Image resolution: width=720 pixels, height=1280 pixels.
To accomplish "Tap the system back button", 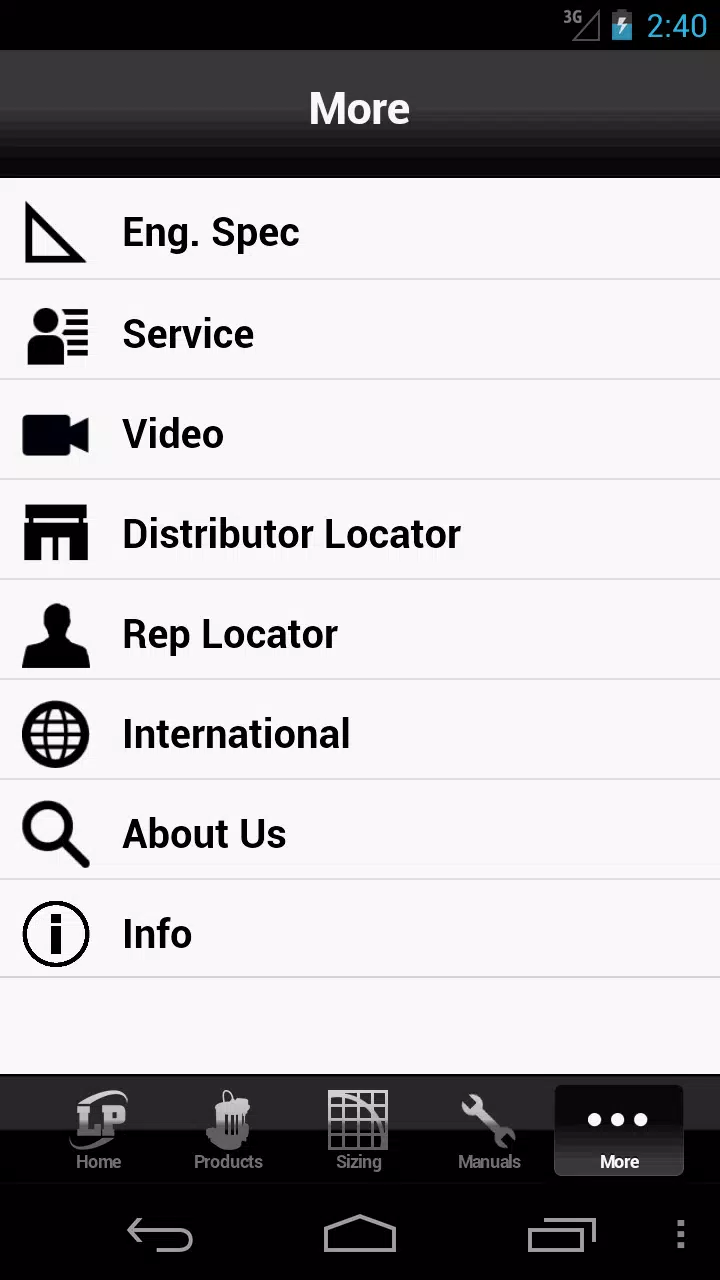I will pos(160,1235).
